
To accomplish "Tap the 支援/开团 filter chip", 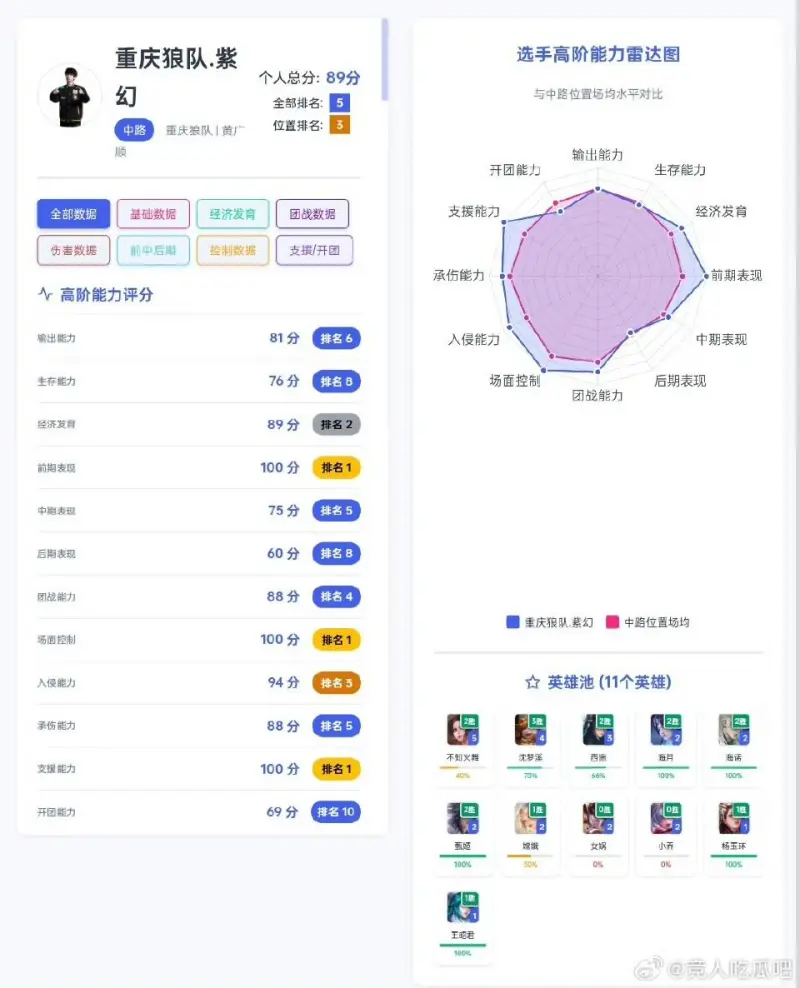I will tap(314, 250).
